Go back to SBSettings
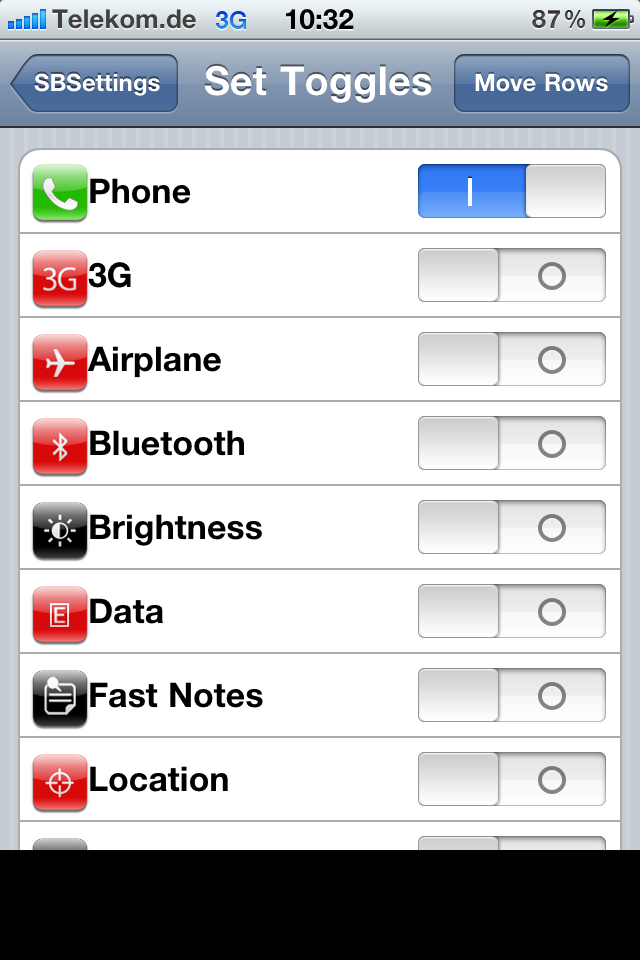The image size is (640, 960). (95, 83)
